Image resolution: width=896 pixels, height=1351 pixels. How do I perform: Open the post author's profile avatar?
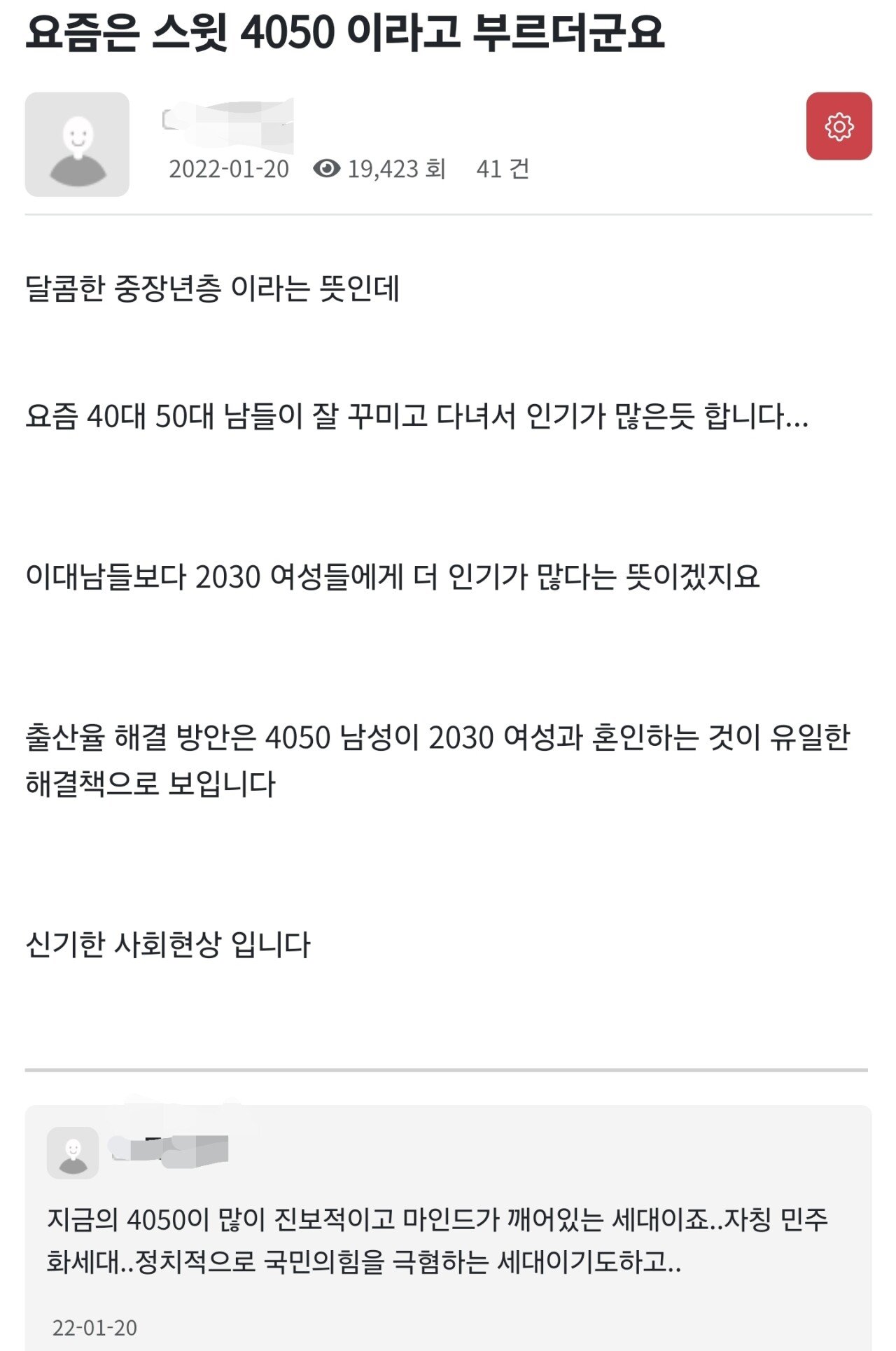(x=77, y=144)
